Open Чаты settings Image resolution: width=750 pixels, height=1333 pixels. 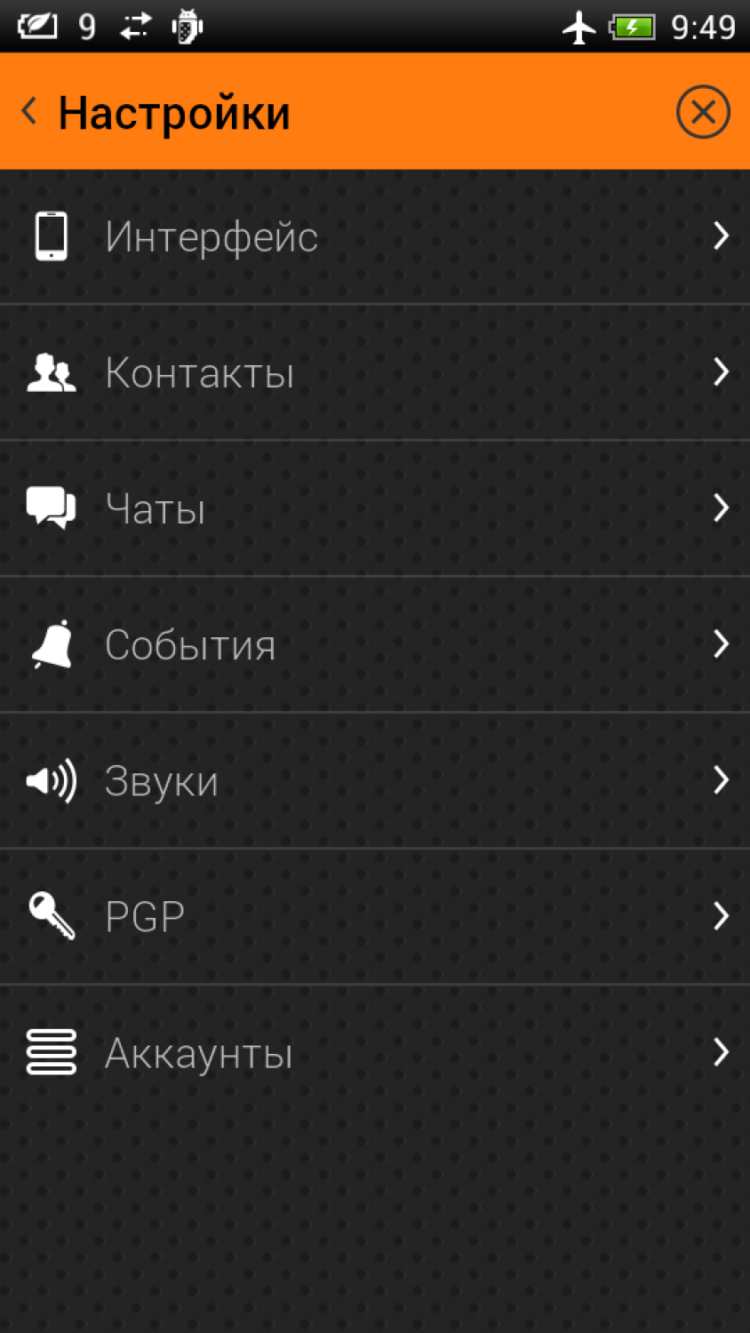(375, 509)
